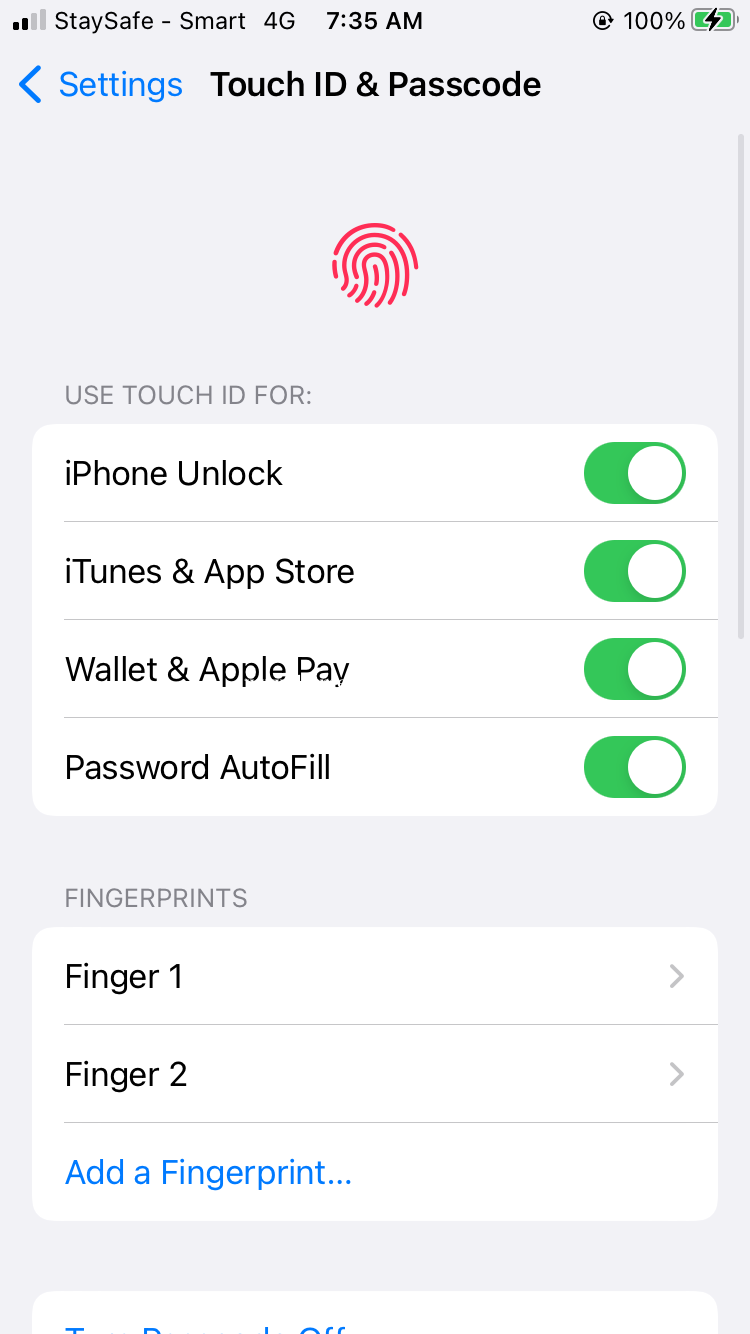Switch off Password AutoFill
This screenshot has height=1334, width=750.
click(x=635, y=767)
